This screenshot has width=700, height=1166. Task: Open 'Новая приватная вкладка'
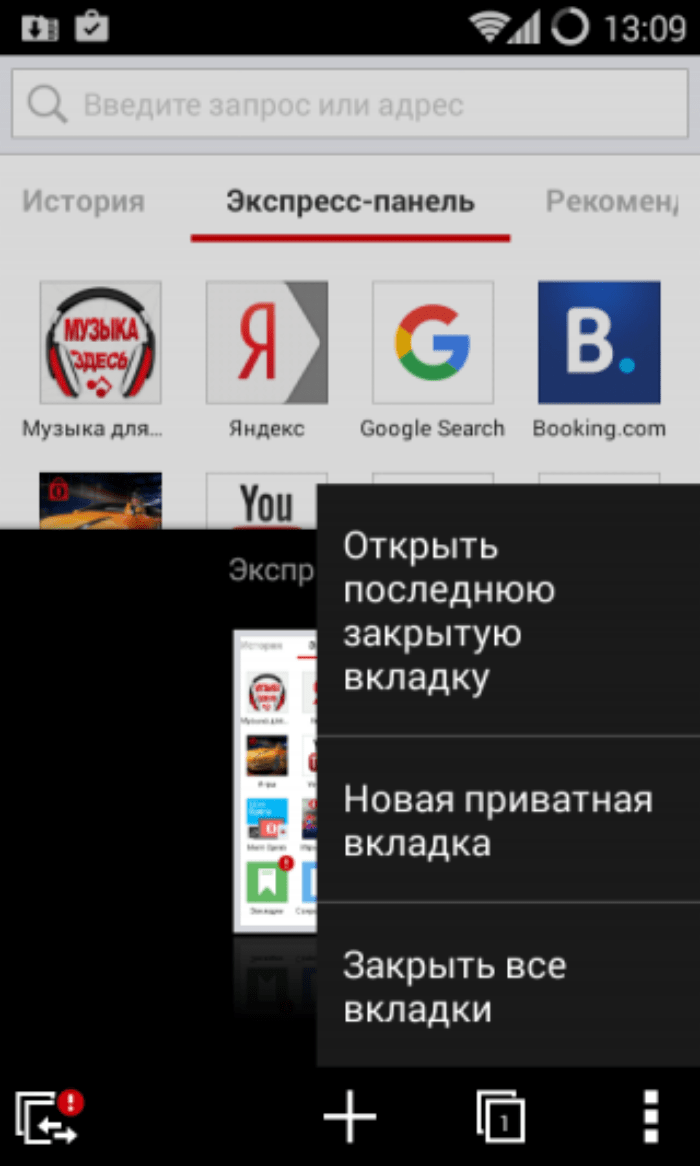click(508, 820)
